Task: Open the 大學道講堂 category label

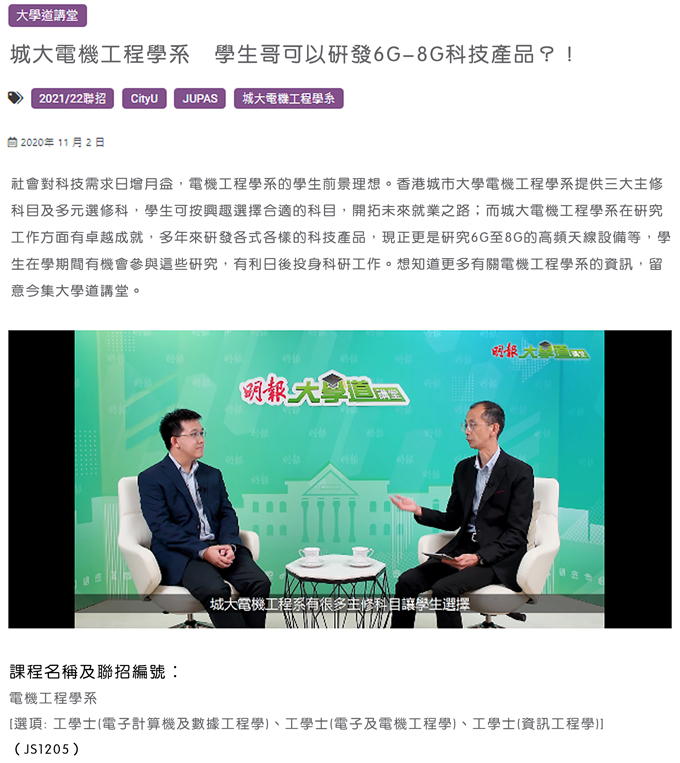Action: coord(47,15)
